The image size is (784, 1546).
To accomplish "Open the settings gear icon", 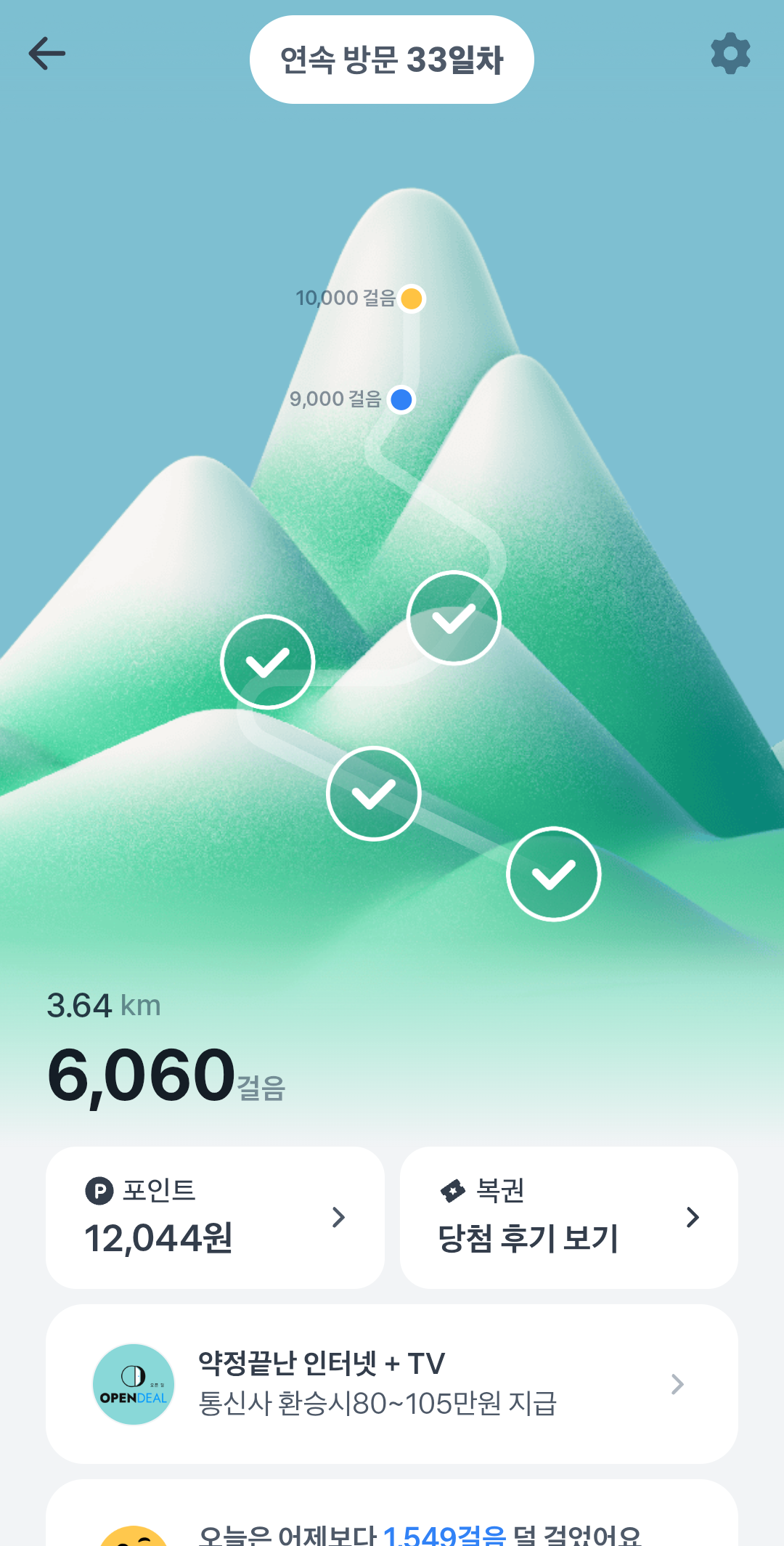I will pos(730,53).
